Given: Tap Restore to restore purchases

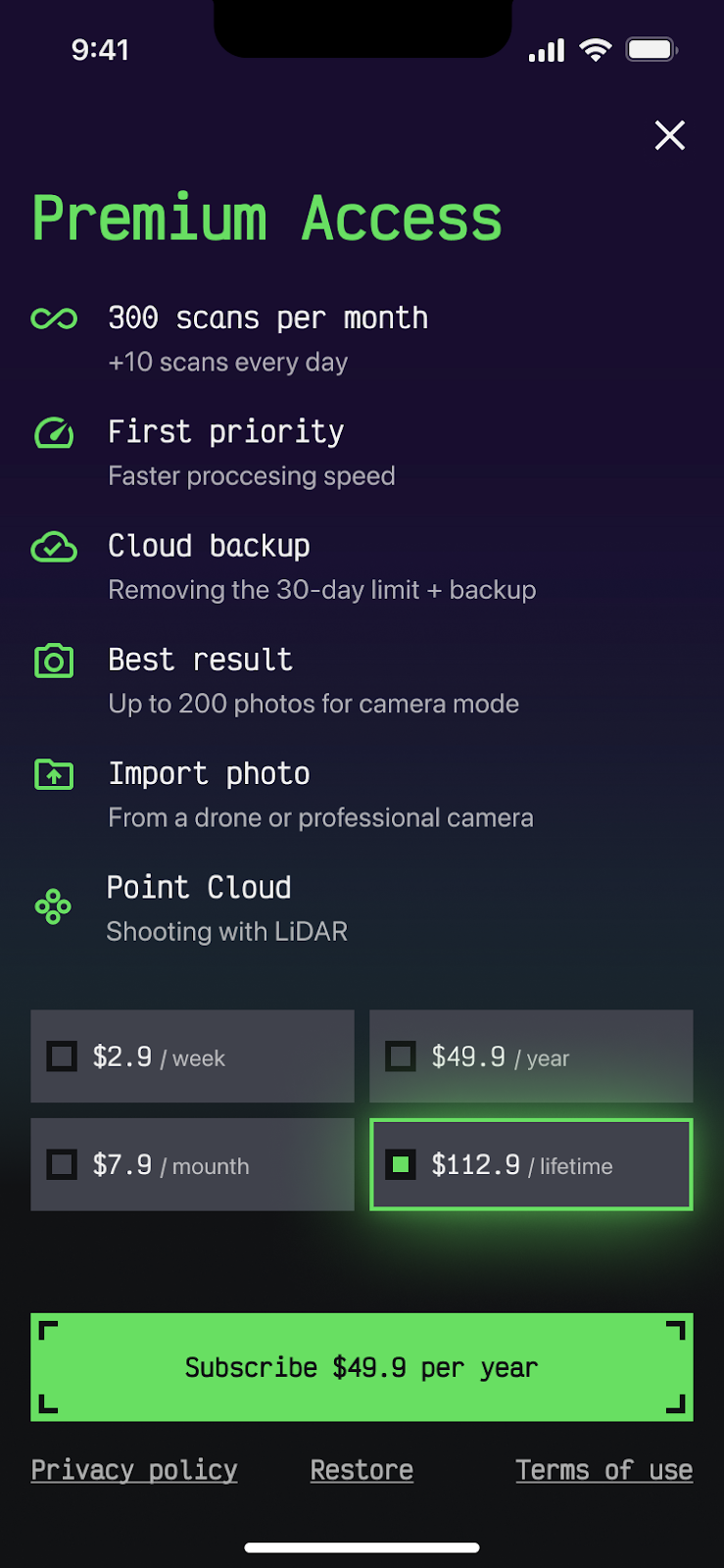Looking at the screenshot, I should 362,1470.
